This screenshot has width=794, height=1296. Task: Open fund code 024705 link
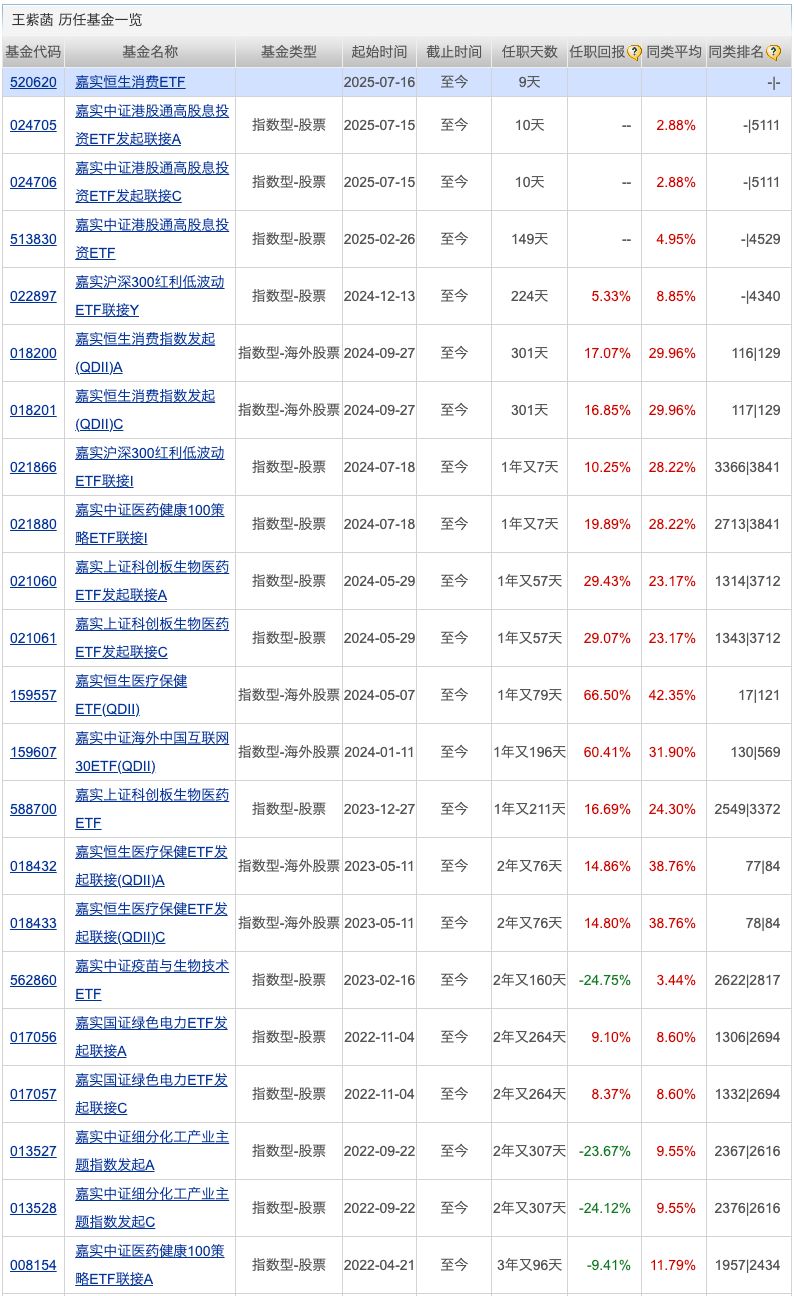point(33,125)
